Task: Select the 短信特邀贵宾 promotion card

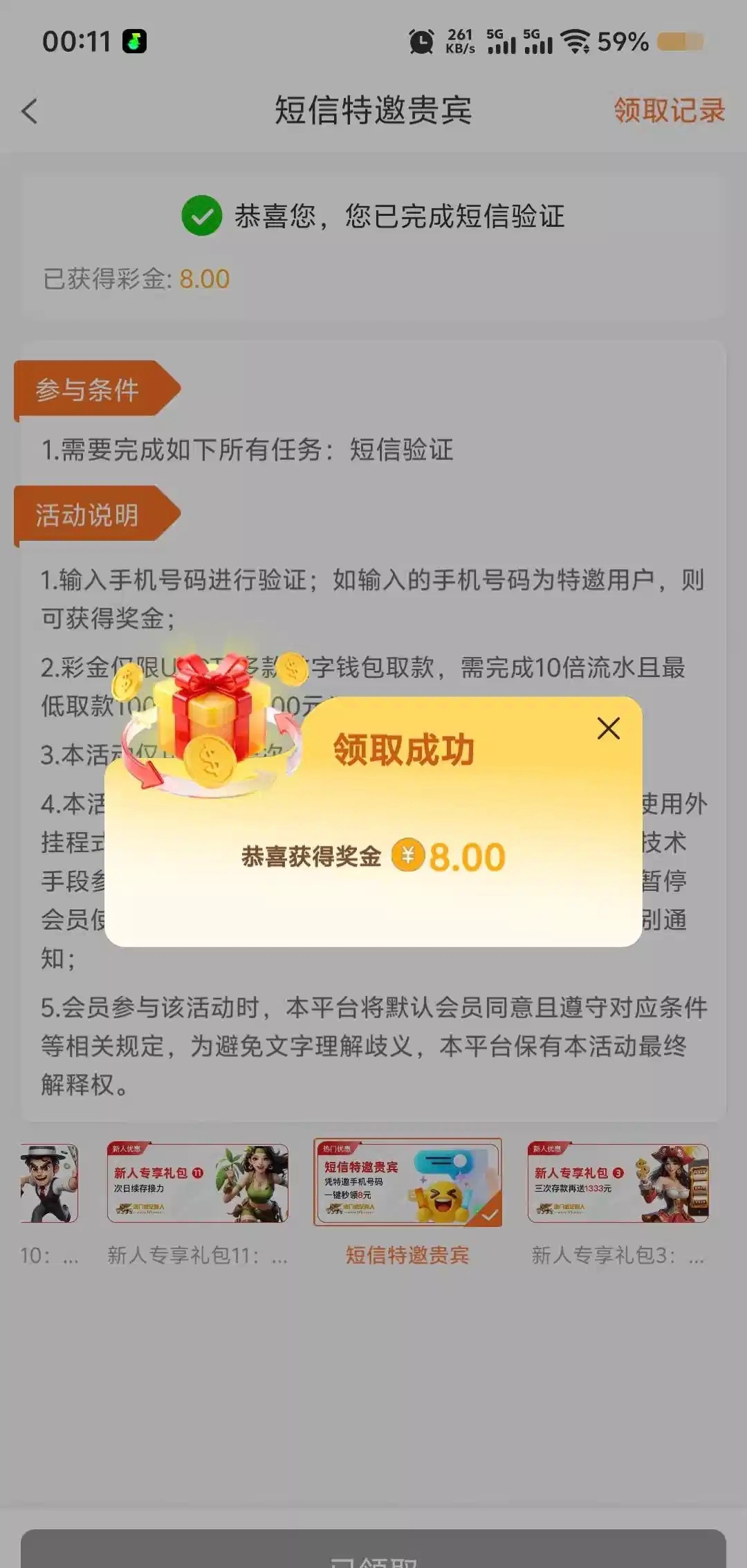Action: coord(407,1183)
